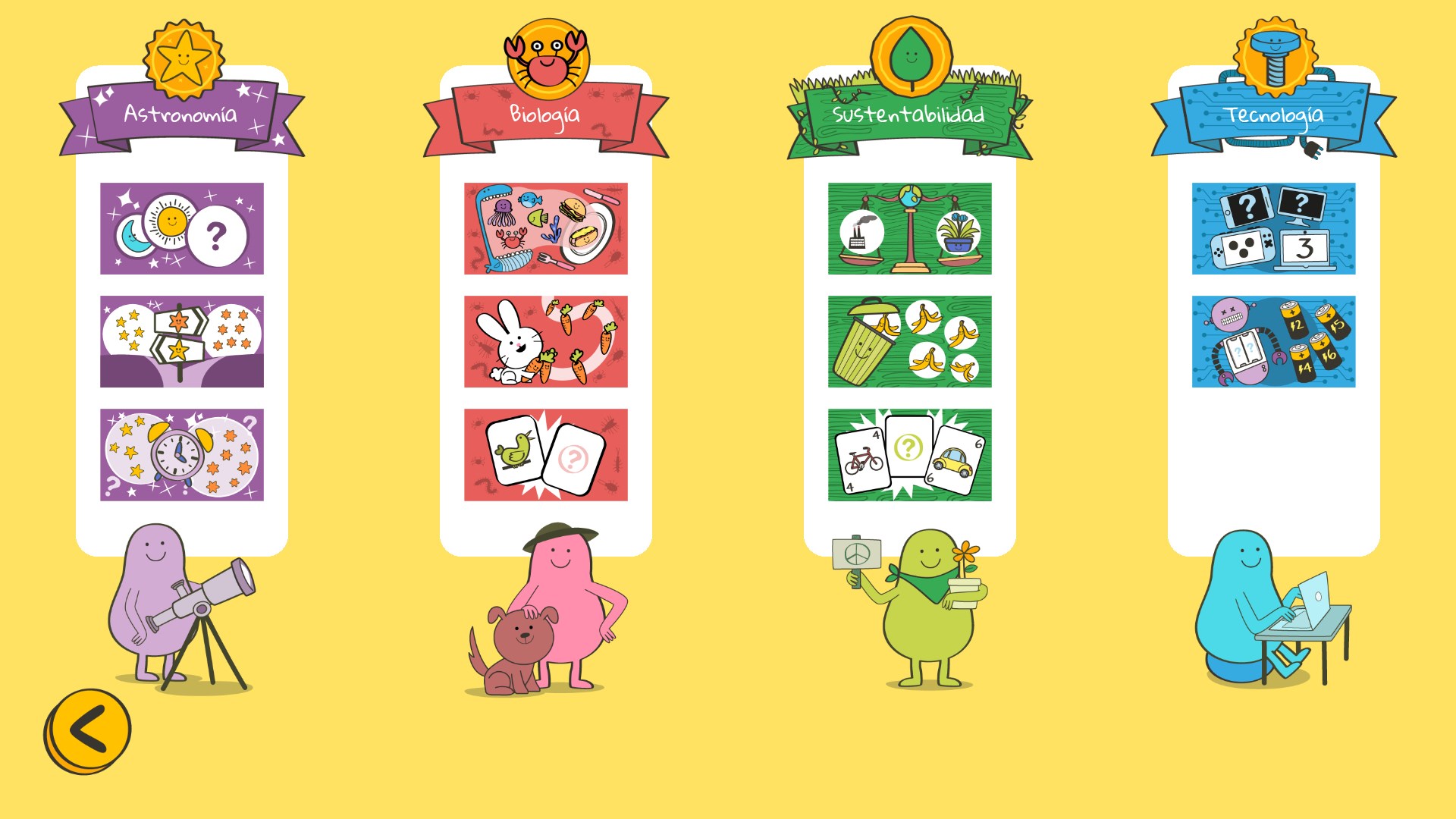Open the Tecnología devices with question marks game

tap(1273, 228)
